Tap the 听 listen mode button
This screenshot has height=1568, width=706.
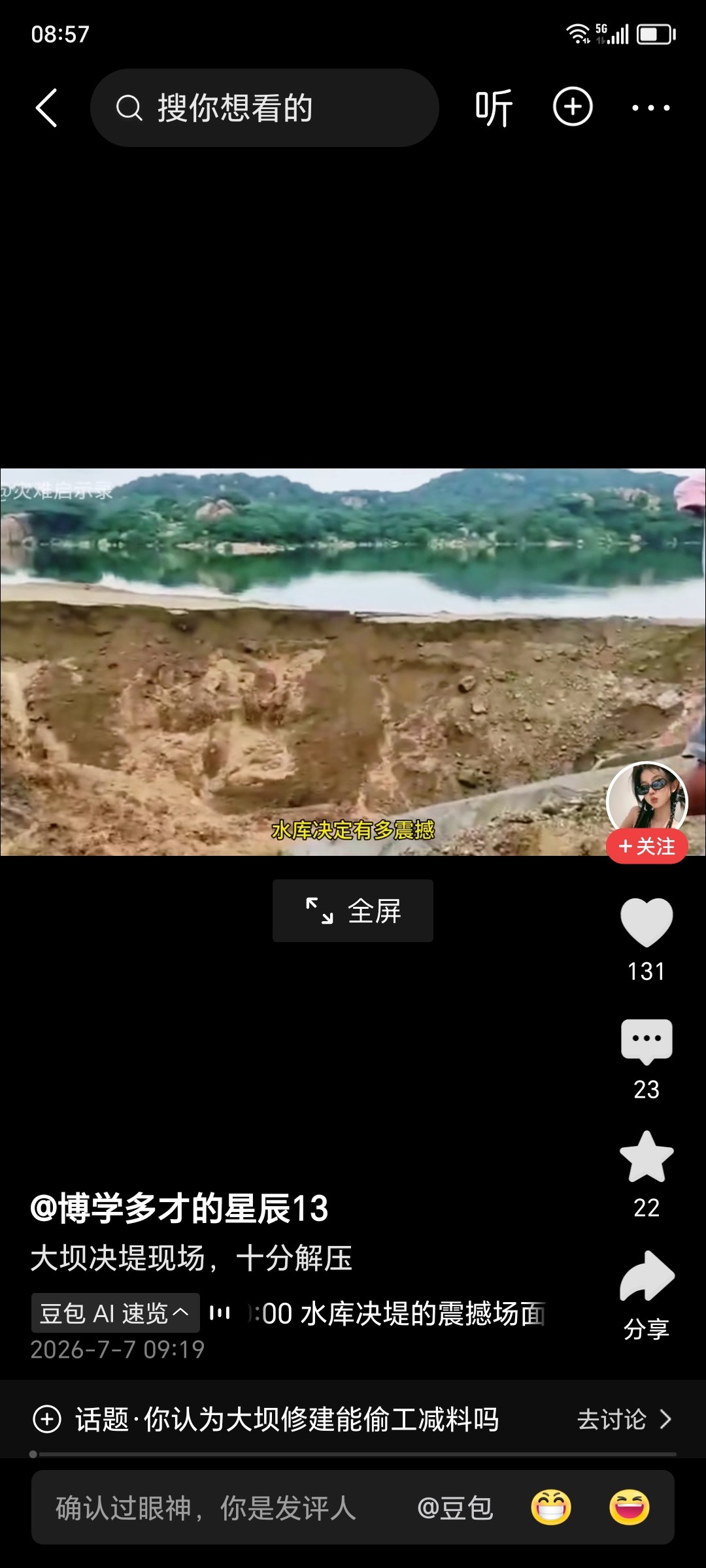(x=494, y=108)
